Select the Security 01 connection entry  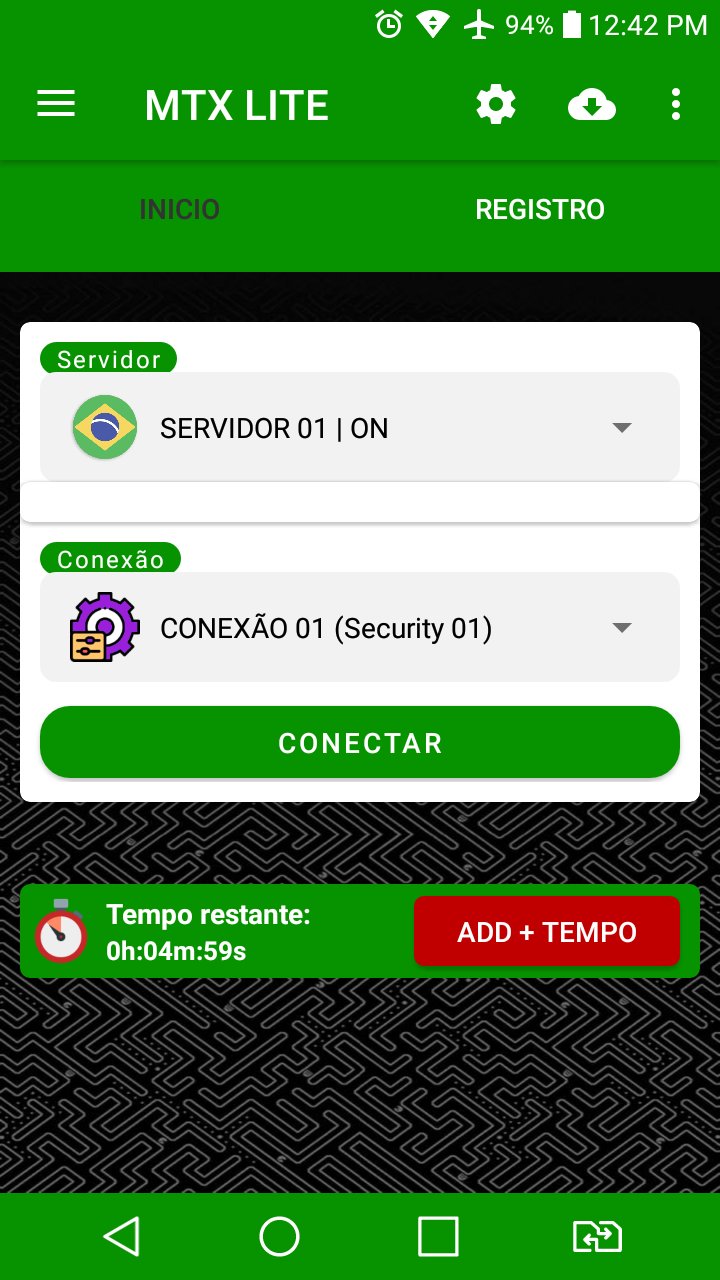(325, 627)
